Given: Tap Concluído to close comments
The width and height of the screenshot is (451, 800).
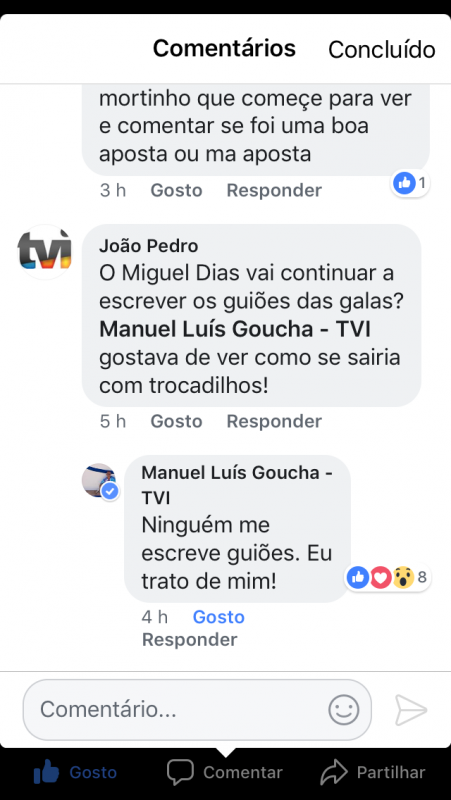Looking at the screenshot, I should (382, 49).
